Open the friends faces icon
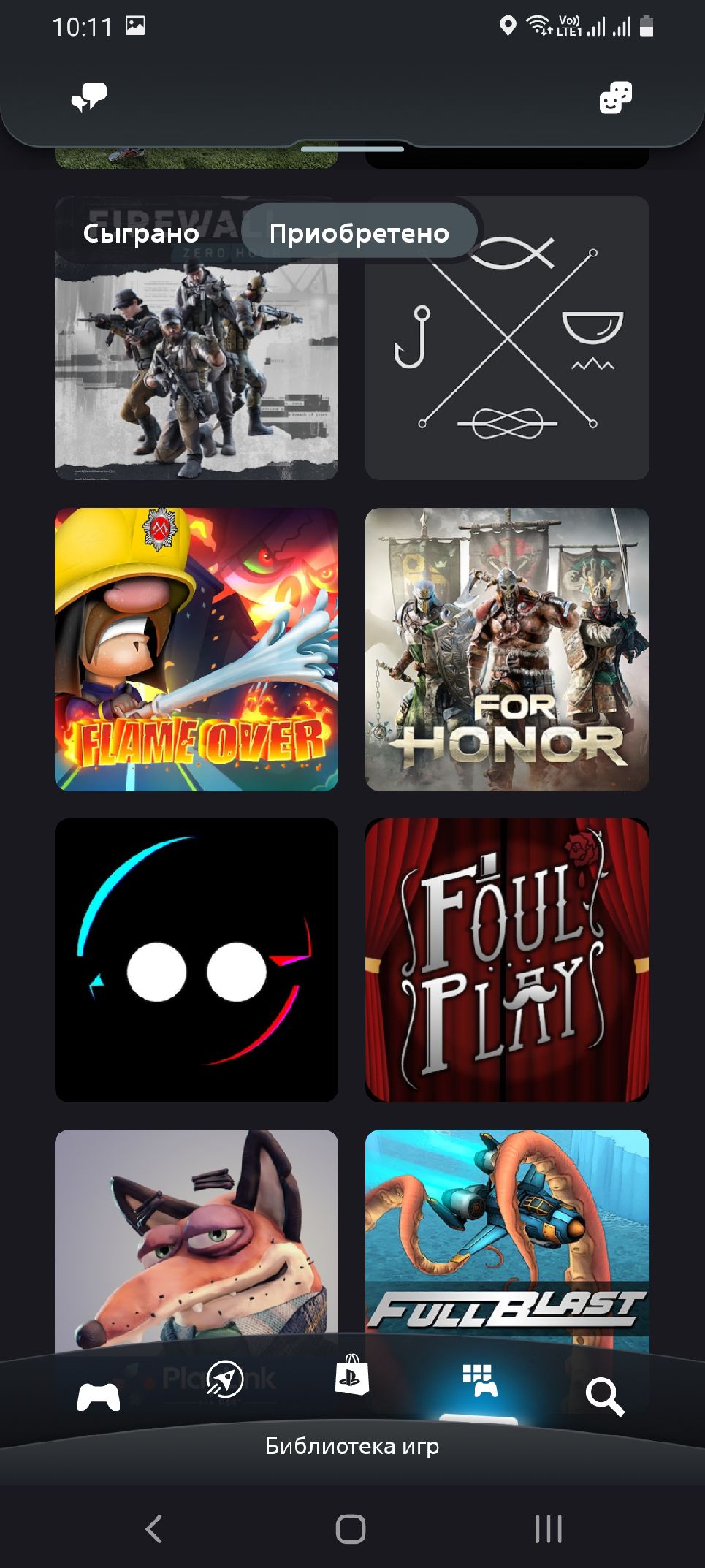The image size is (705, 1568). click(x=615, y=97)
